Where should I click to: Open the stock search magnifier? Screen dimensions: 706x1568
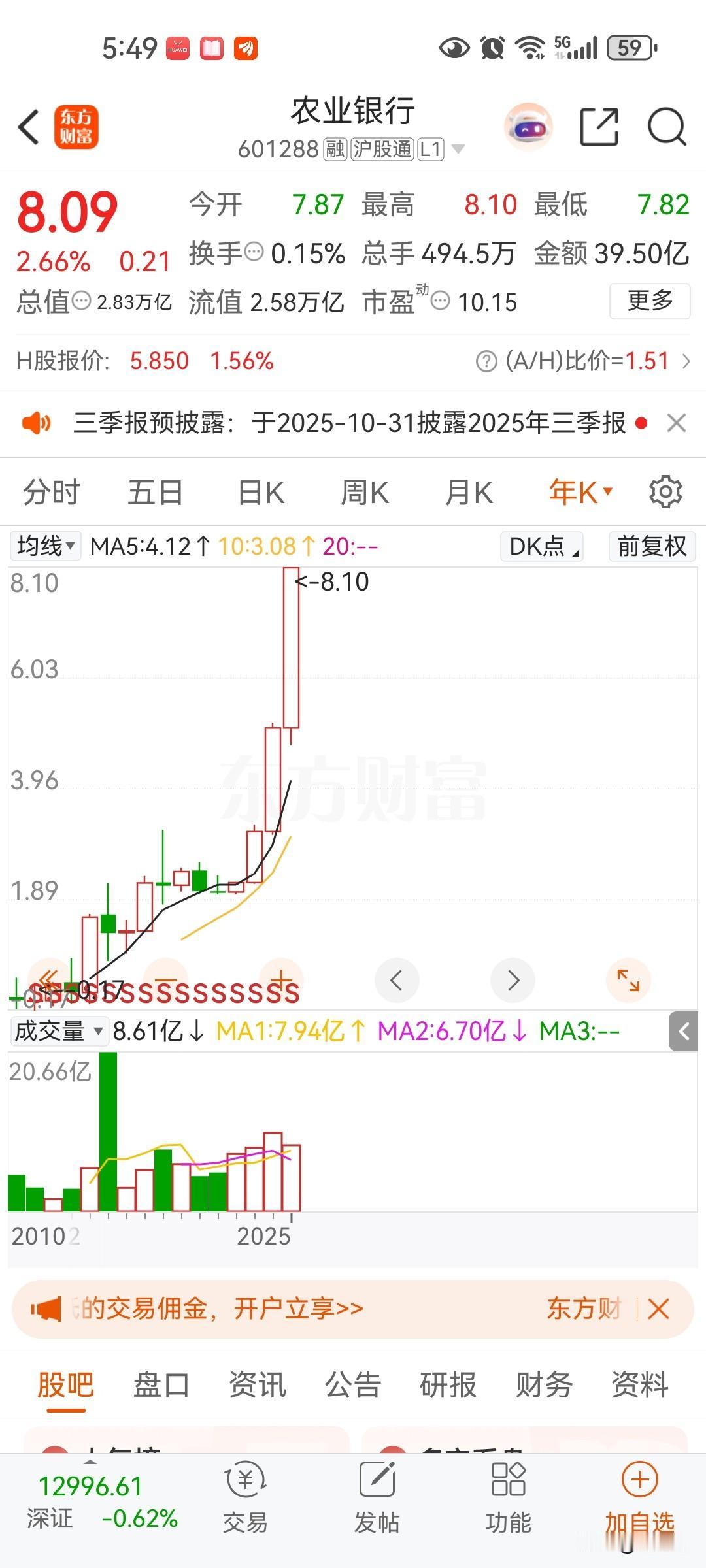667,127
